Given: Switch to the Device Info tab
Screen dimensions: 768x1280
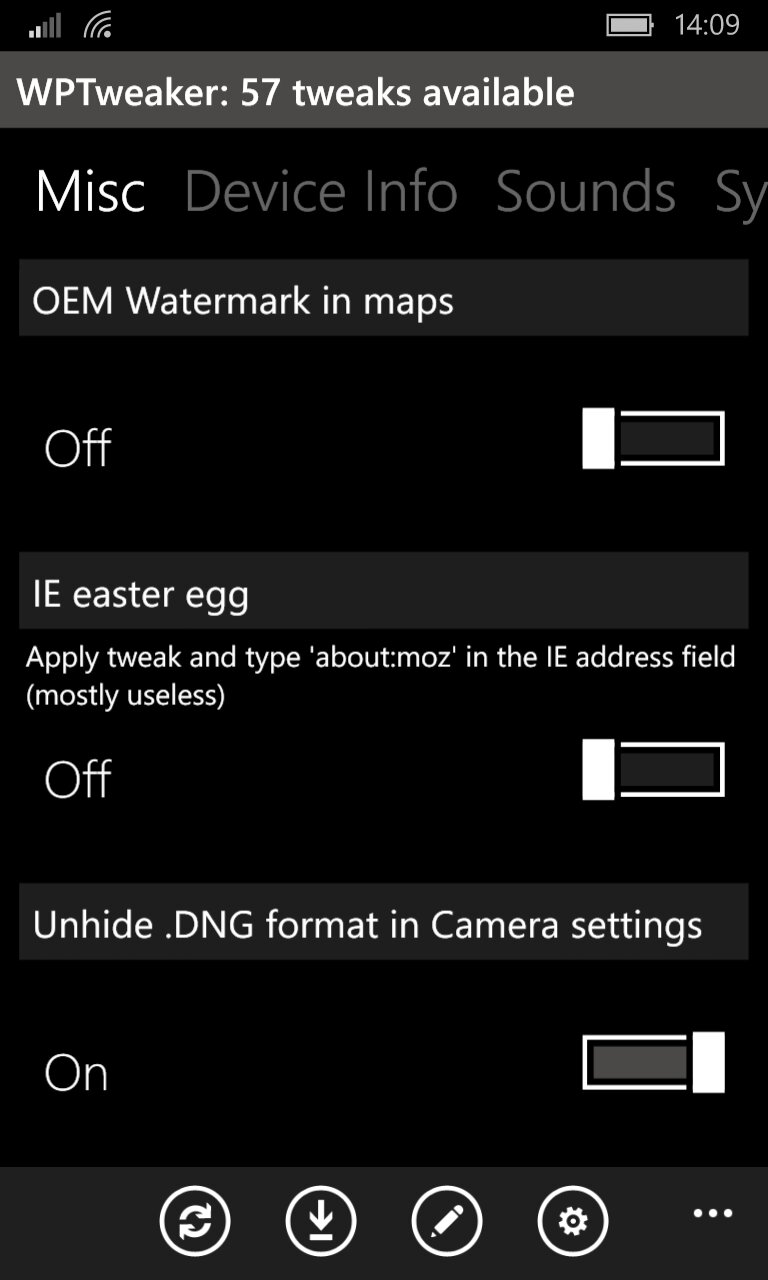Looking at the screenshot, I should point(321,191).
